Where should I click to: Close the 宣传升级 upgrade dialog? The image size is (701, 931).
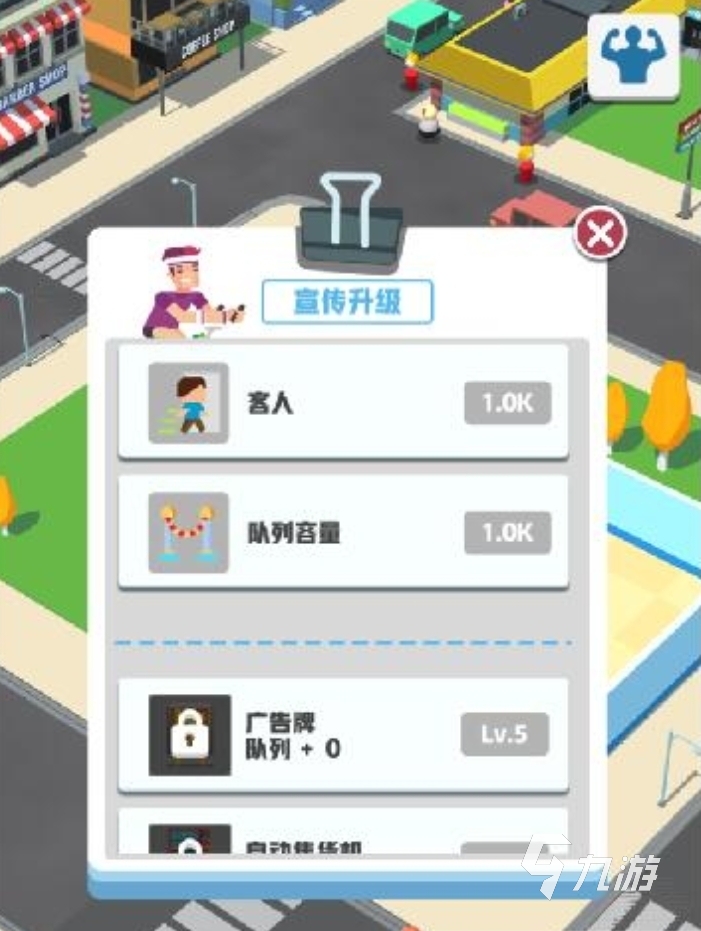pos(599,235)
